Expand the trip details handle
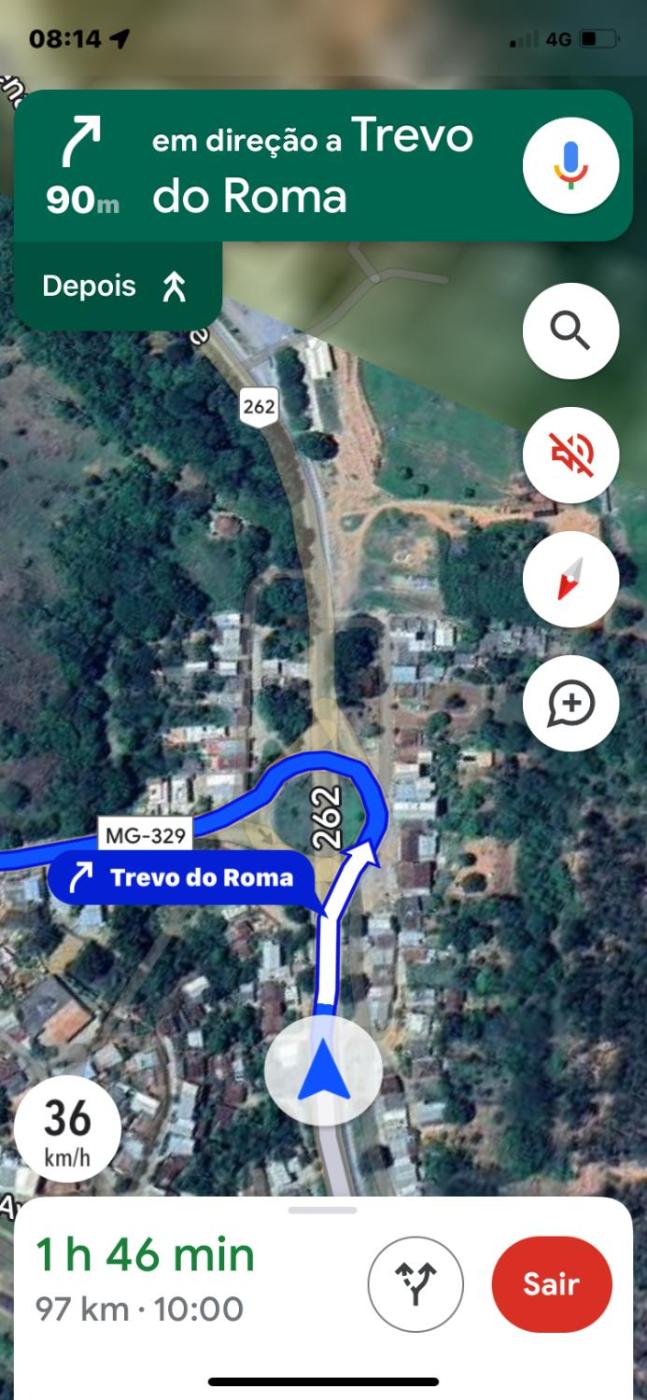 [x=323, y=1211]
